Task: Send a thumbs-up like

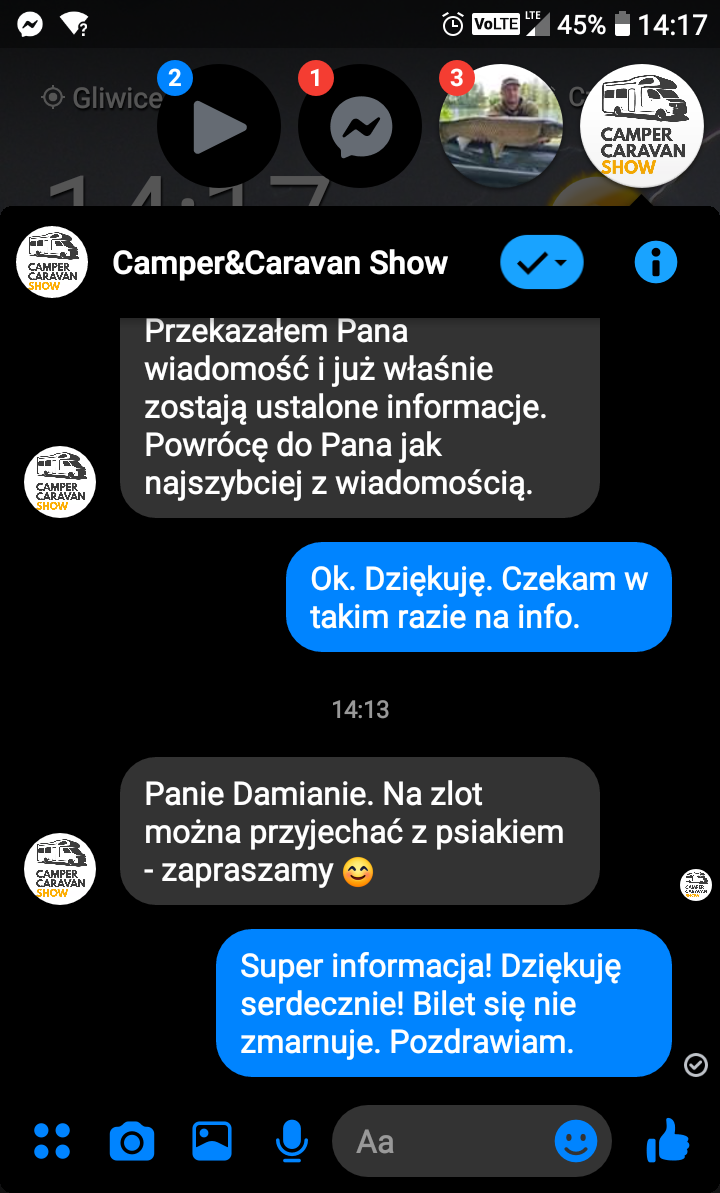Action: tap(668, 1140)
